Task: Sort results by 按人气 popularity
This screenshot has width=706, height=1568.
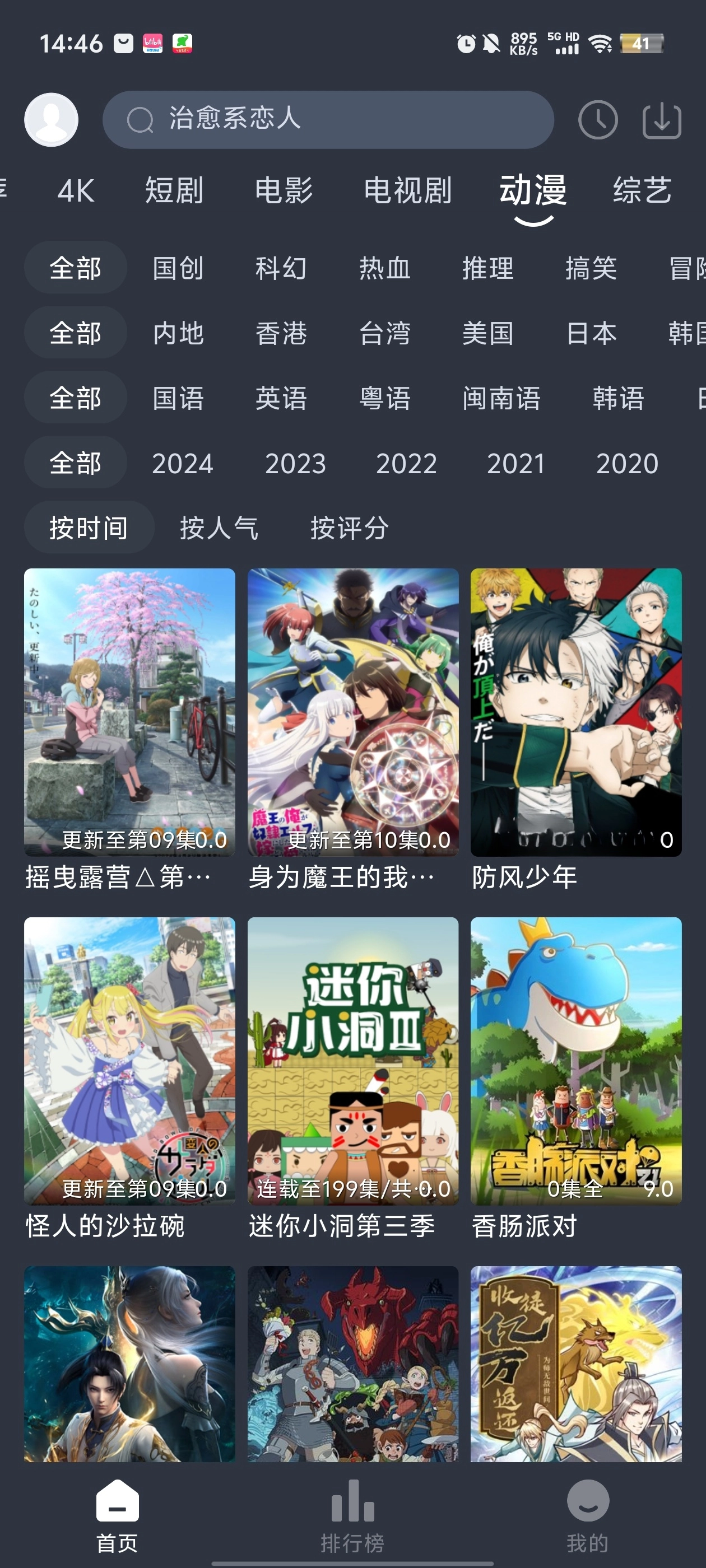Action: [x=219, y=528]
